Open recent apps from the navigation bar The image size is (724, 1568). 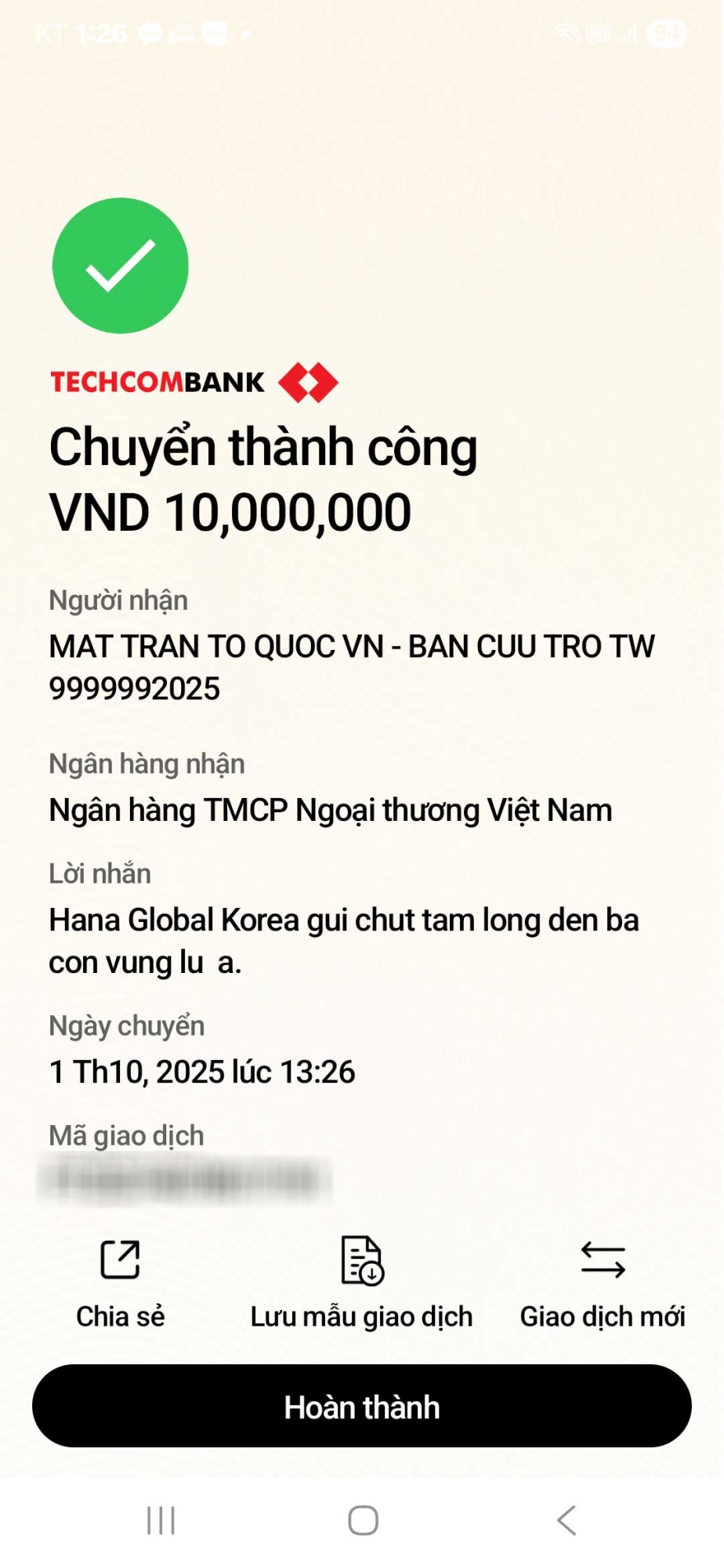click(x=161, y=1520)
